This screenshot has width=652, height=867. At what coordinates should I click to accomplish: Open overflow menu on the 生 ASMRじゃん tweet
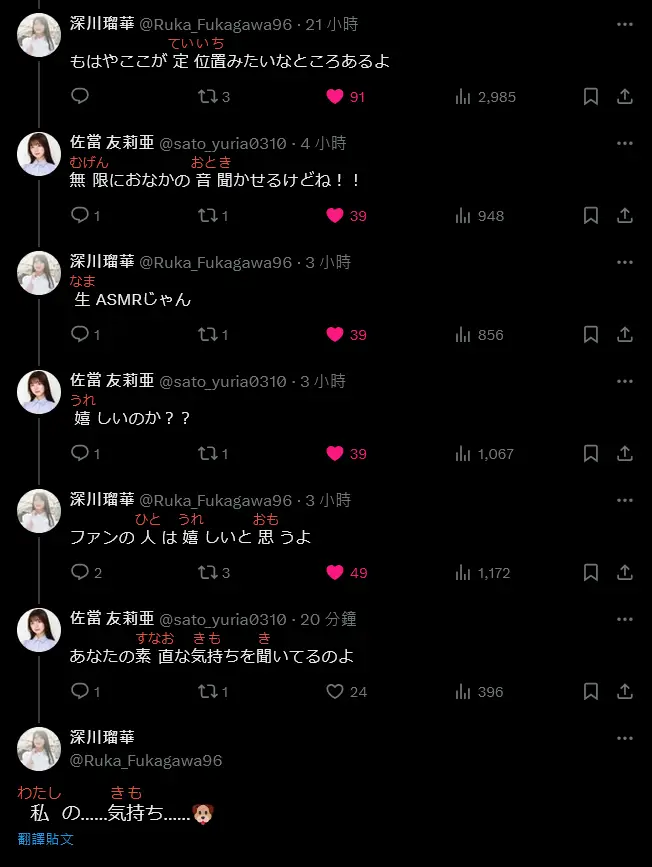coord(625,262)
